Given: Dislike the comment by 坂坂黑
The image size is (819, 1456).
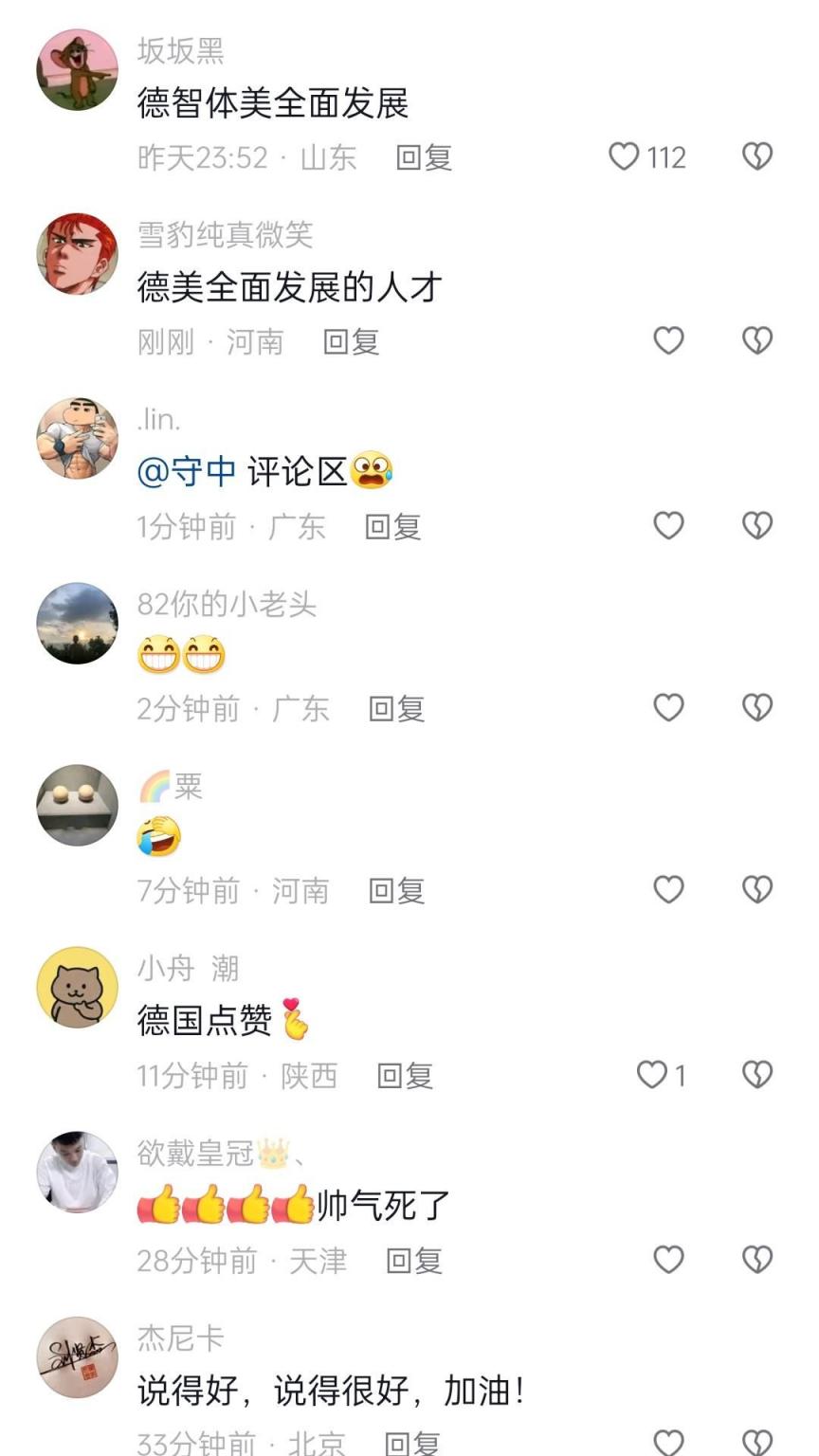Looking at the screenshot, I should 756,156.
